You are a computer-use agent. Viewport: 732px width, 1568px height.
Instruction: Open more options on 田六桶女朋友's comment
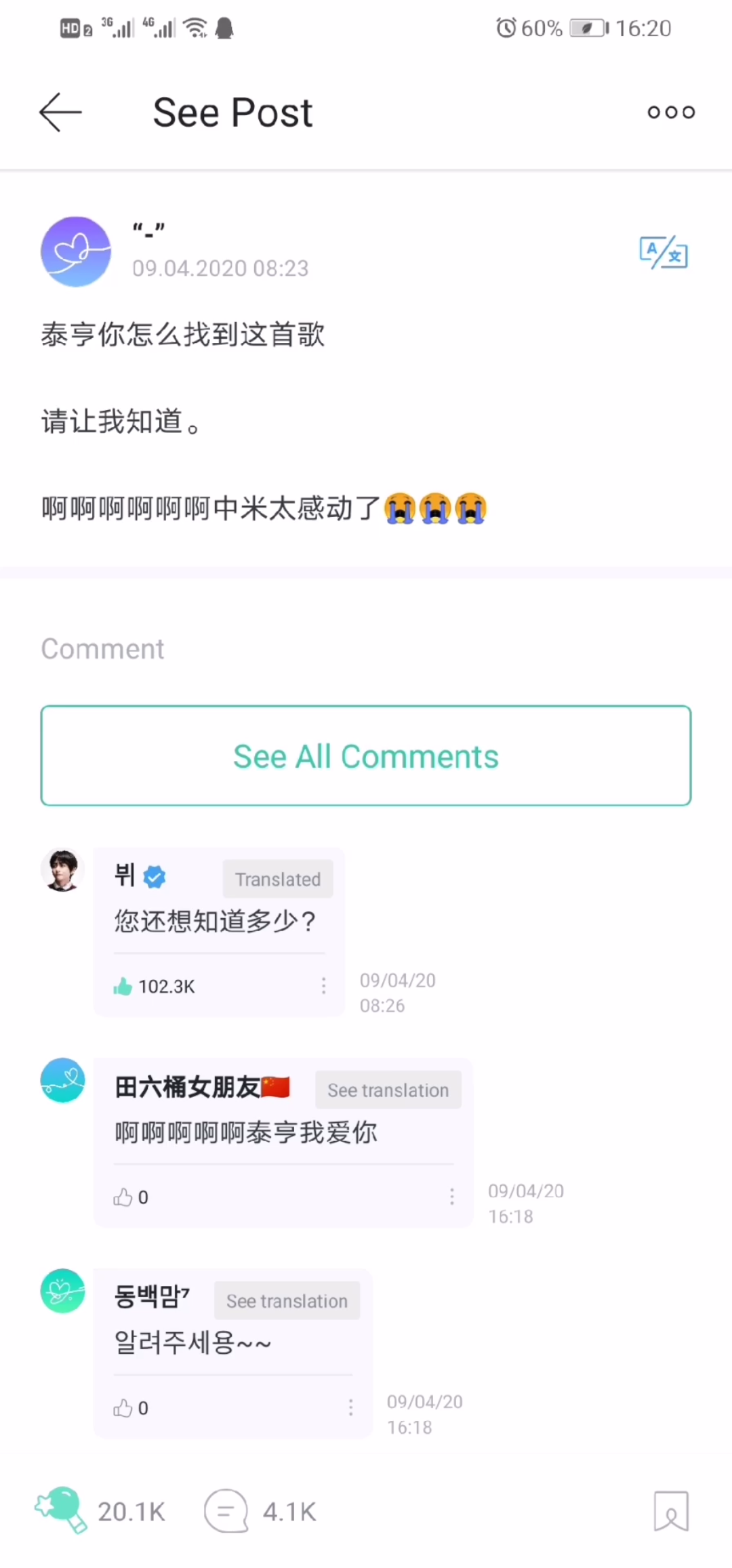pos(451,1197)
